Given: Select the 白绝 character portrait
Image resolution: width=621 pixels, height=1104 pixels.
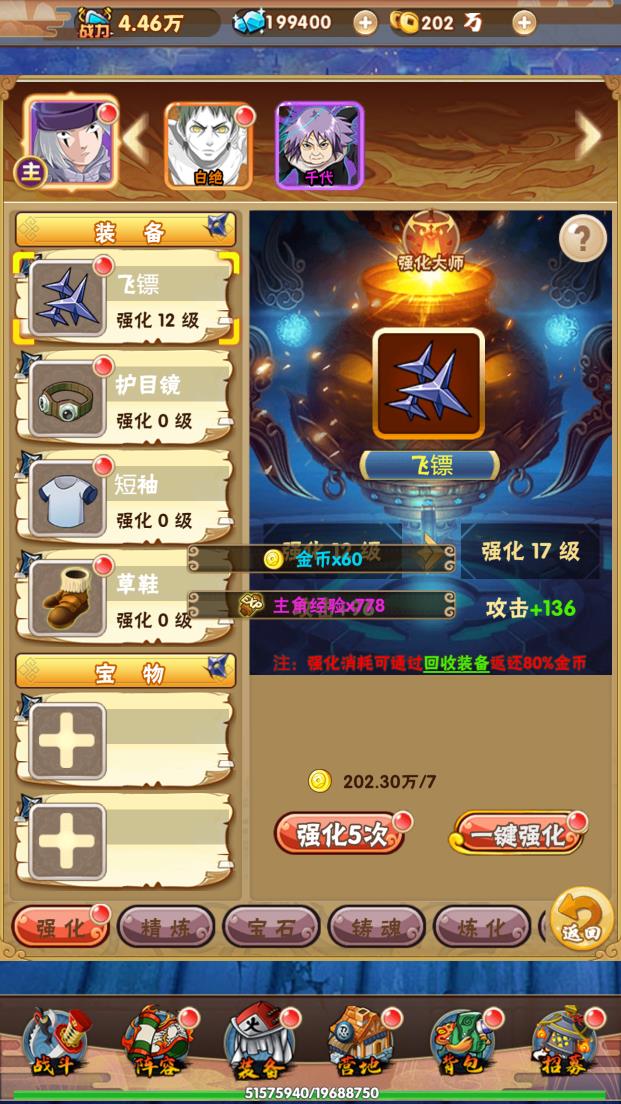Looking at the screenshot, I should point(207,146).
